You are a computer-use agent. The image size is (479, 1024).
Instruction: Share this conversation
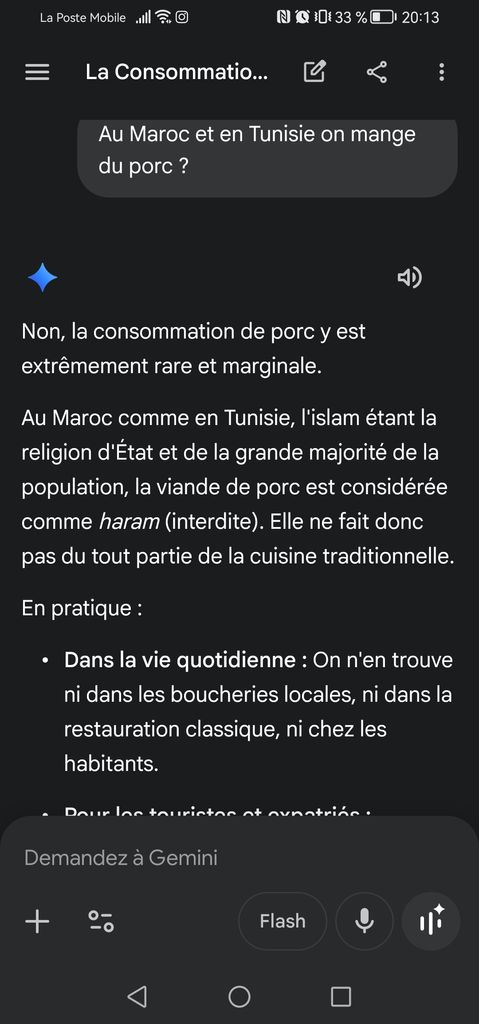point(376,72)
